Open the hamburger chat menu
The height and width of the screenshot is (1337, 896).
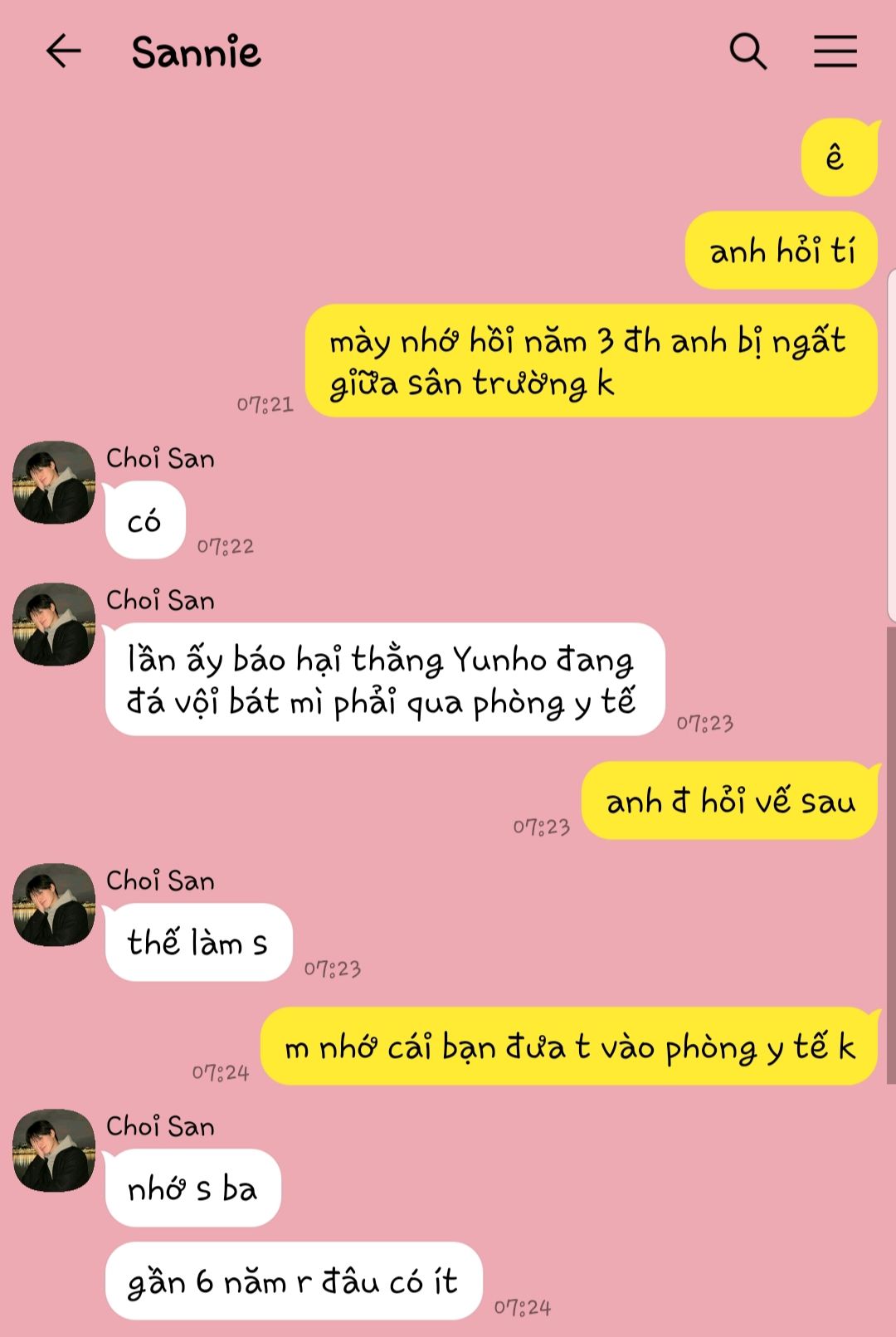click(x=835, y=51)
